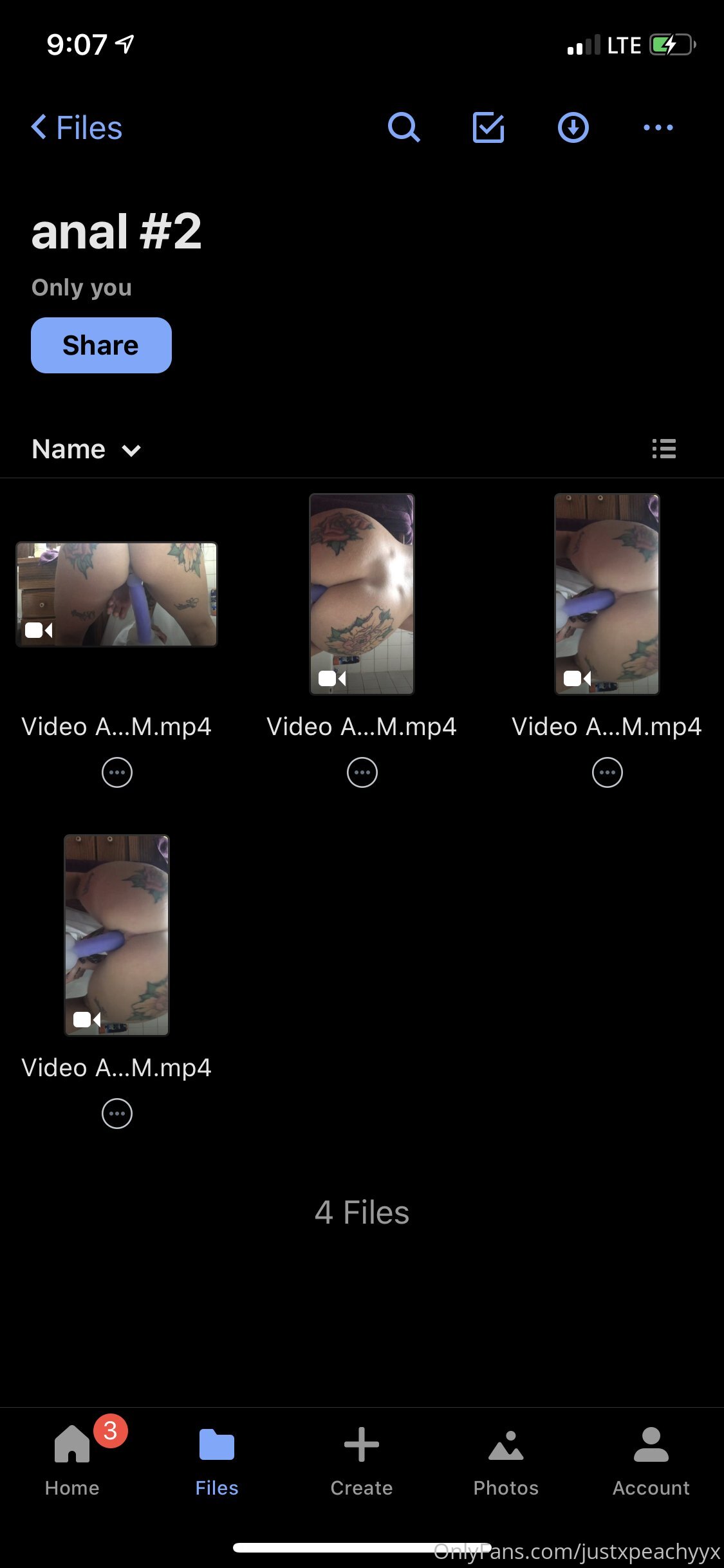Screen dimensions: 724x1568
Task: Enter multi-select mode with the checkbox icon
Action: (488, 127)
